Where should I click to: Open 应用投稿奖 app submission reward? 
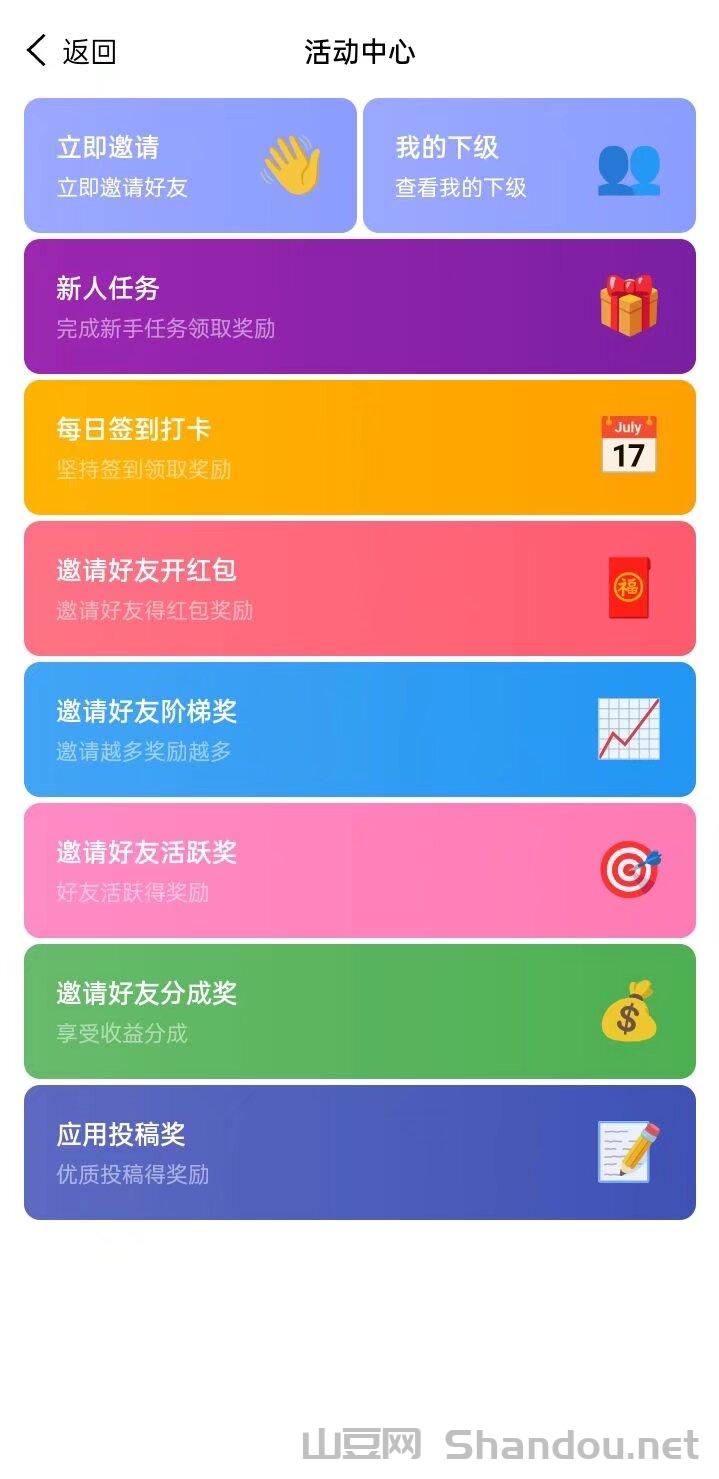click(x=359, y=1152)
